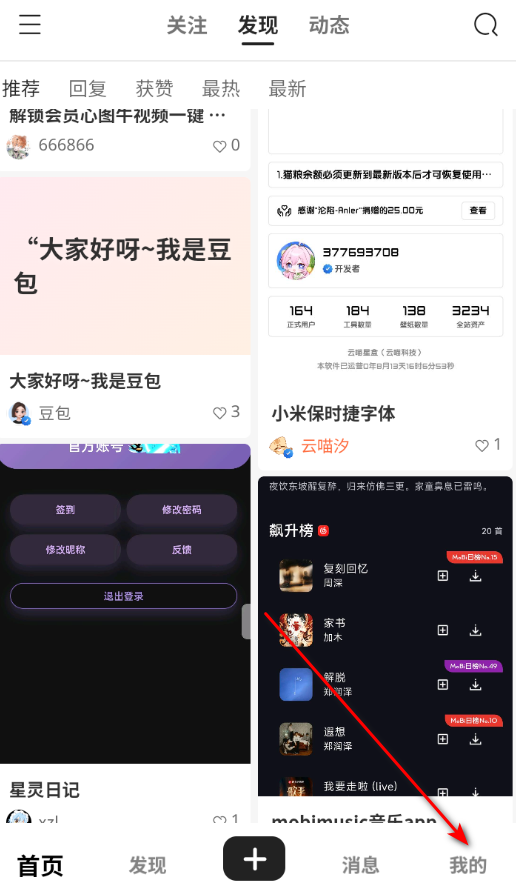Like the post by 豆包
Screen dimensions: 516x886
(226, 412)
